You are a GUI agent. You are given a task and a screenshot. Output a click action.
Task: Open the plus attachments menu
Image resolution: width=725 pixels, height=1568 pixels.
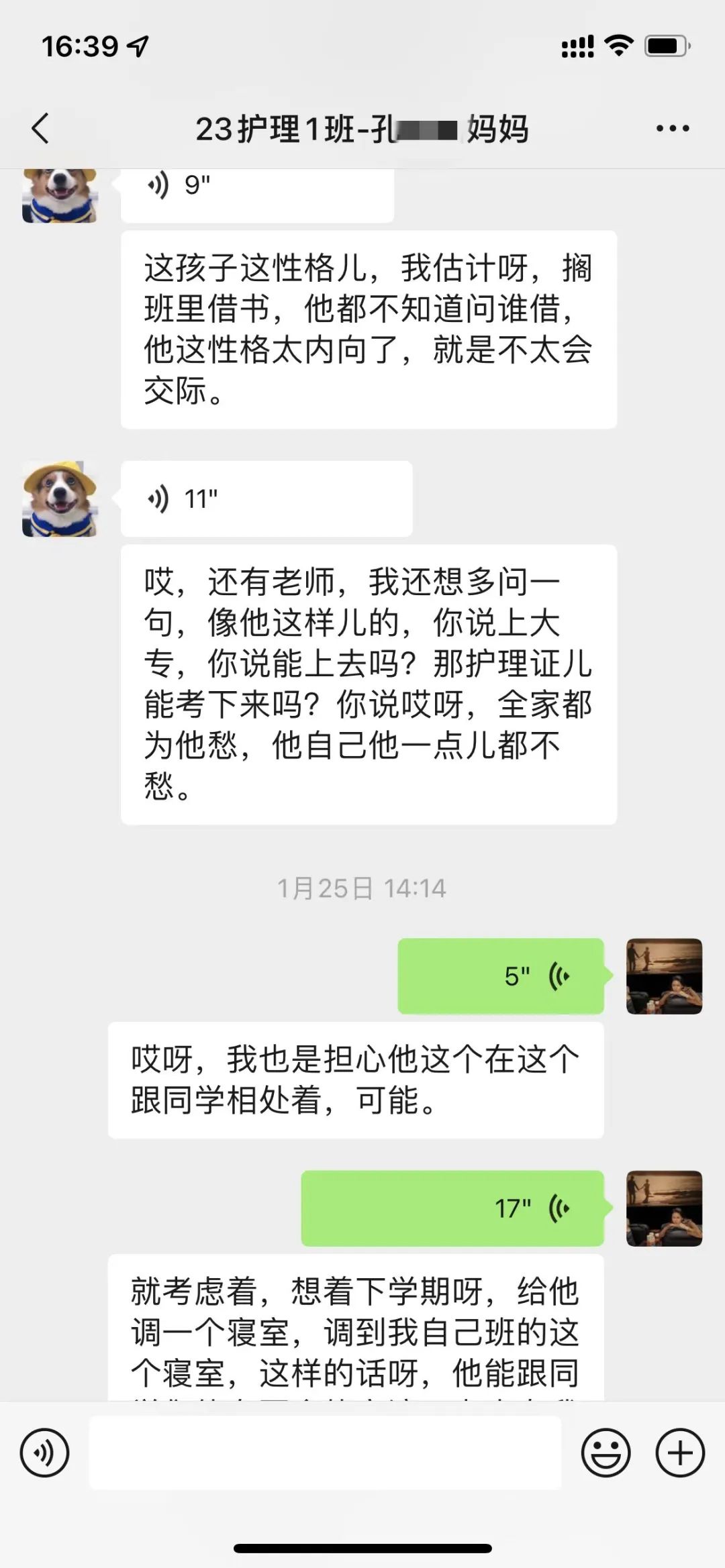680,1453
